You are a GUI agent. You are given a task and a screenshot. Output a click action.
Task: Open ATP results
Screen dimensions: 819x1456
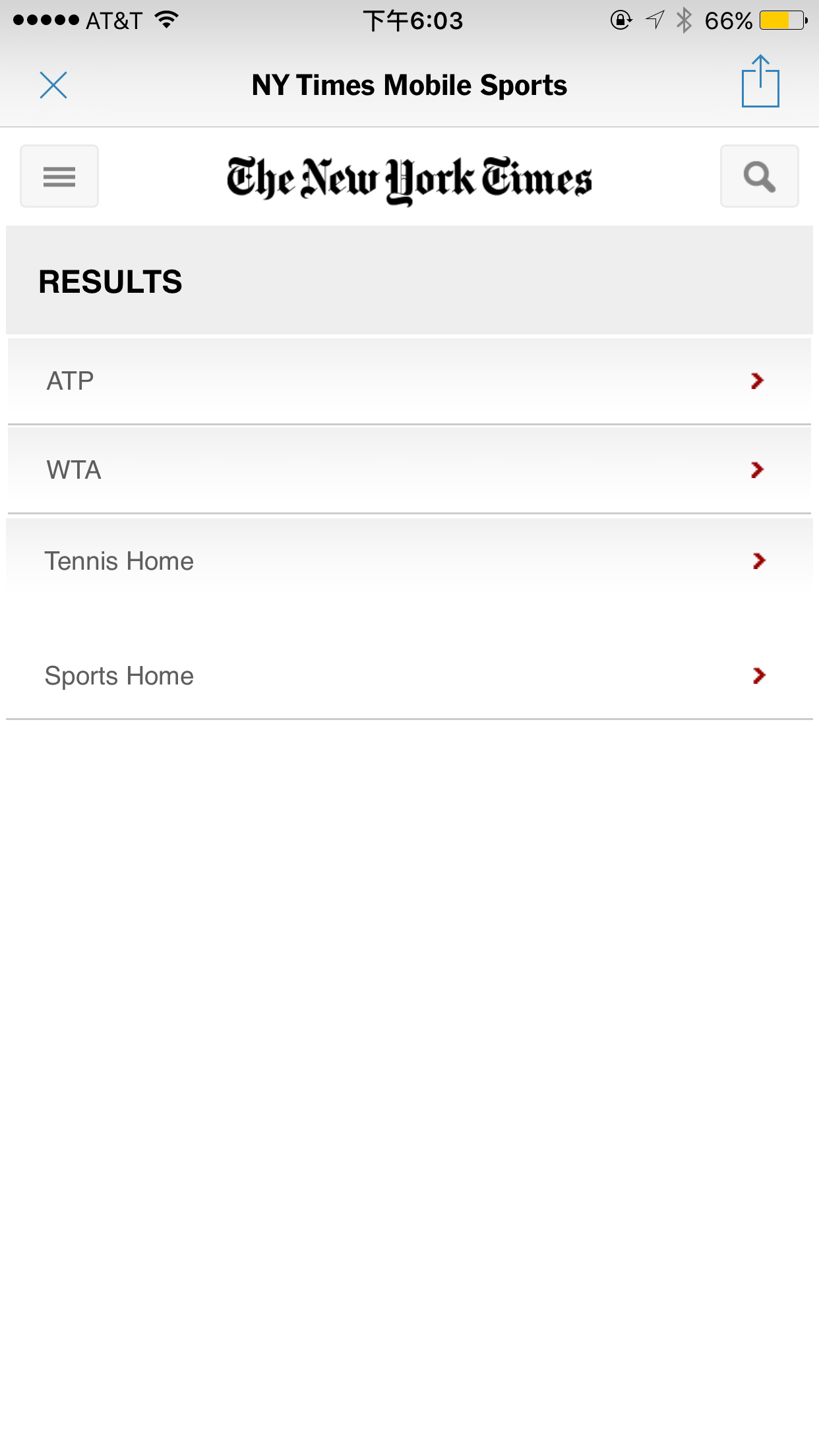pyautogui.click(x=409, y=381)
